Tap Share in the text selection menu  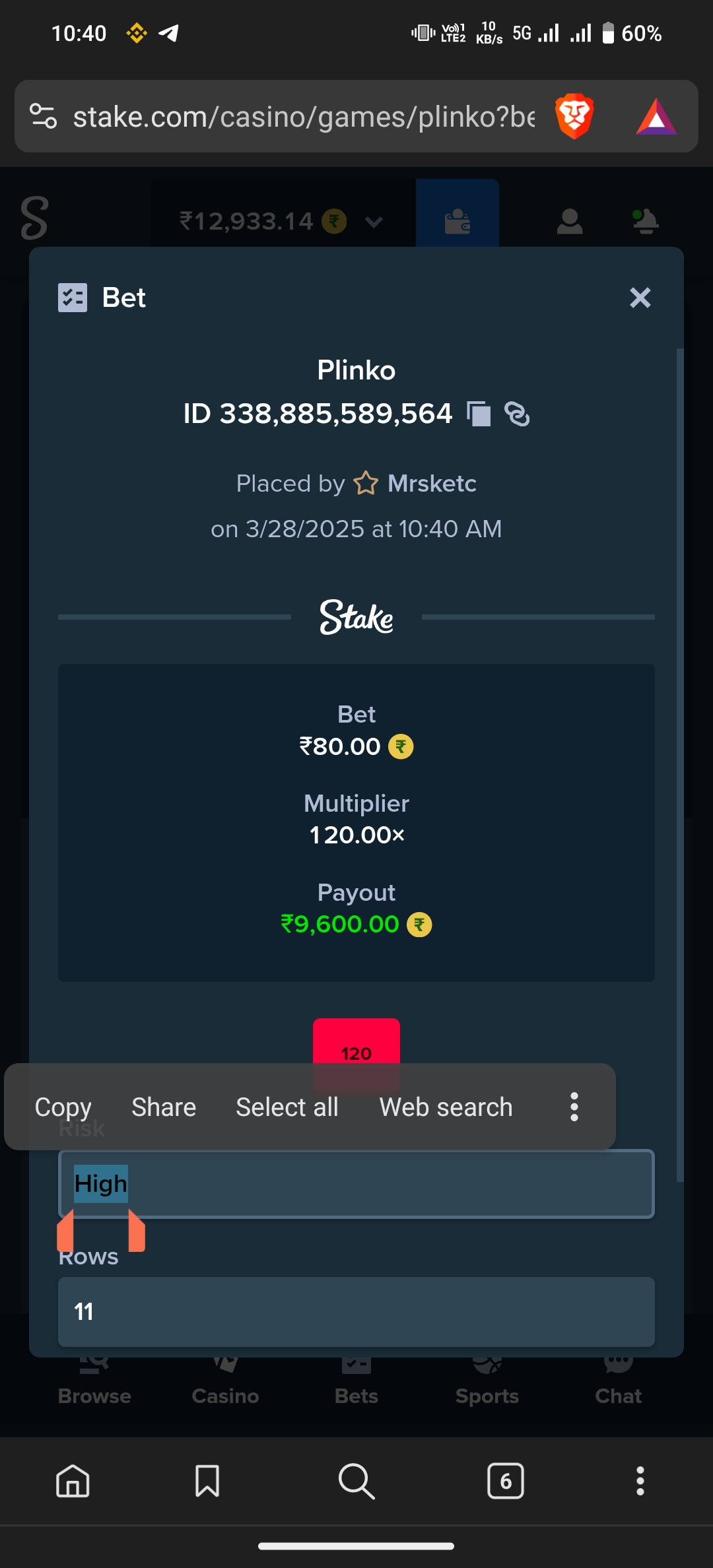(x=164, y=1107)
